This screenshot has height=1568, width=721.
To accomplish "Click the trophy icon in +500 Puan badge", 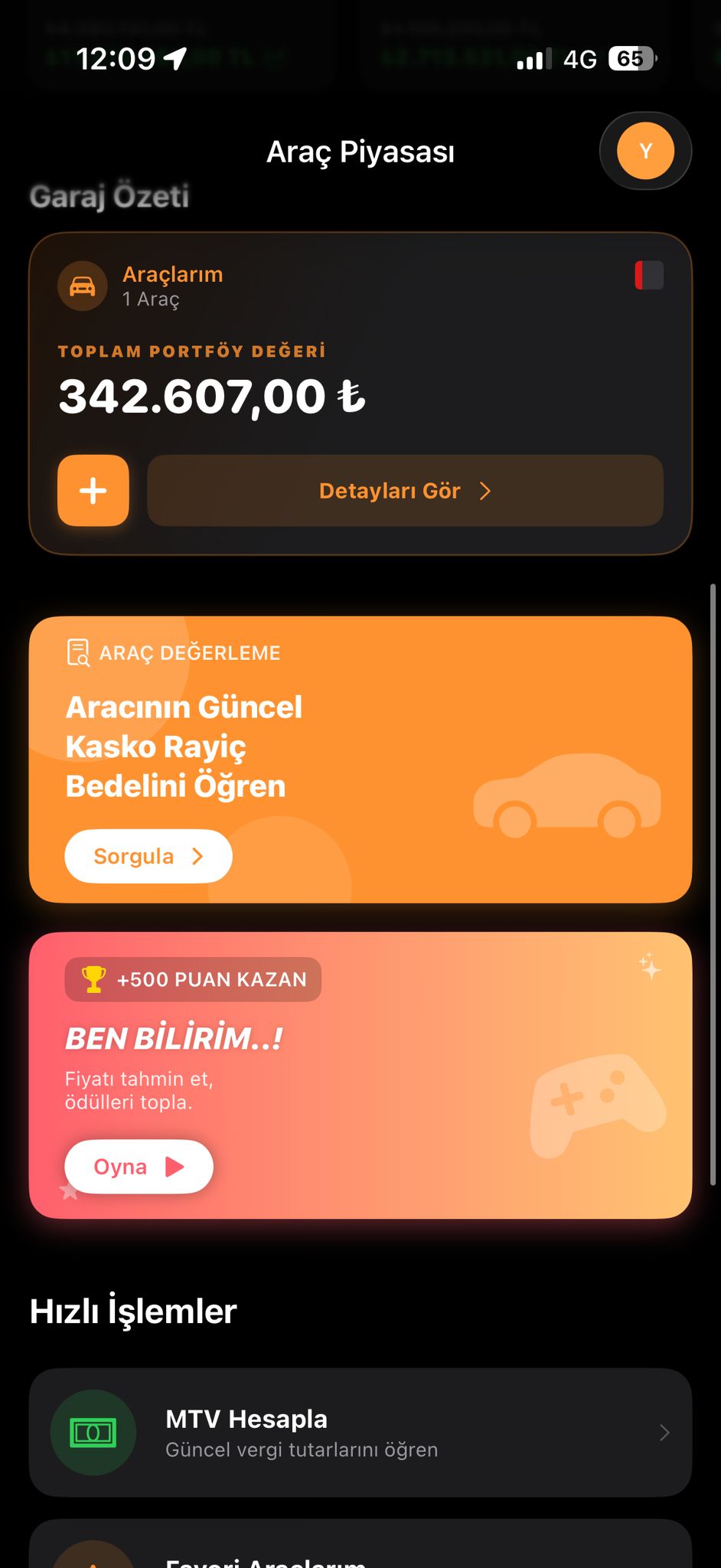I will [94, 978].
